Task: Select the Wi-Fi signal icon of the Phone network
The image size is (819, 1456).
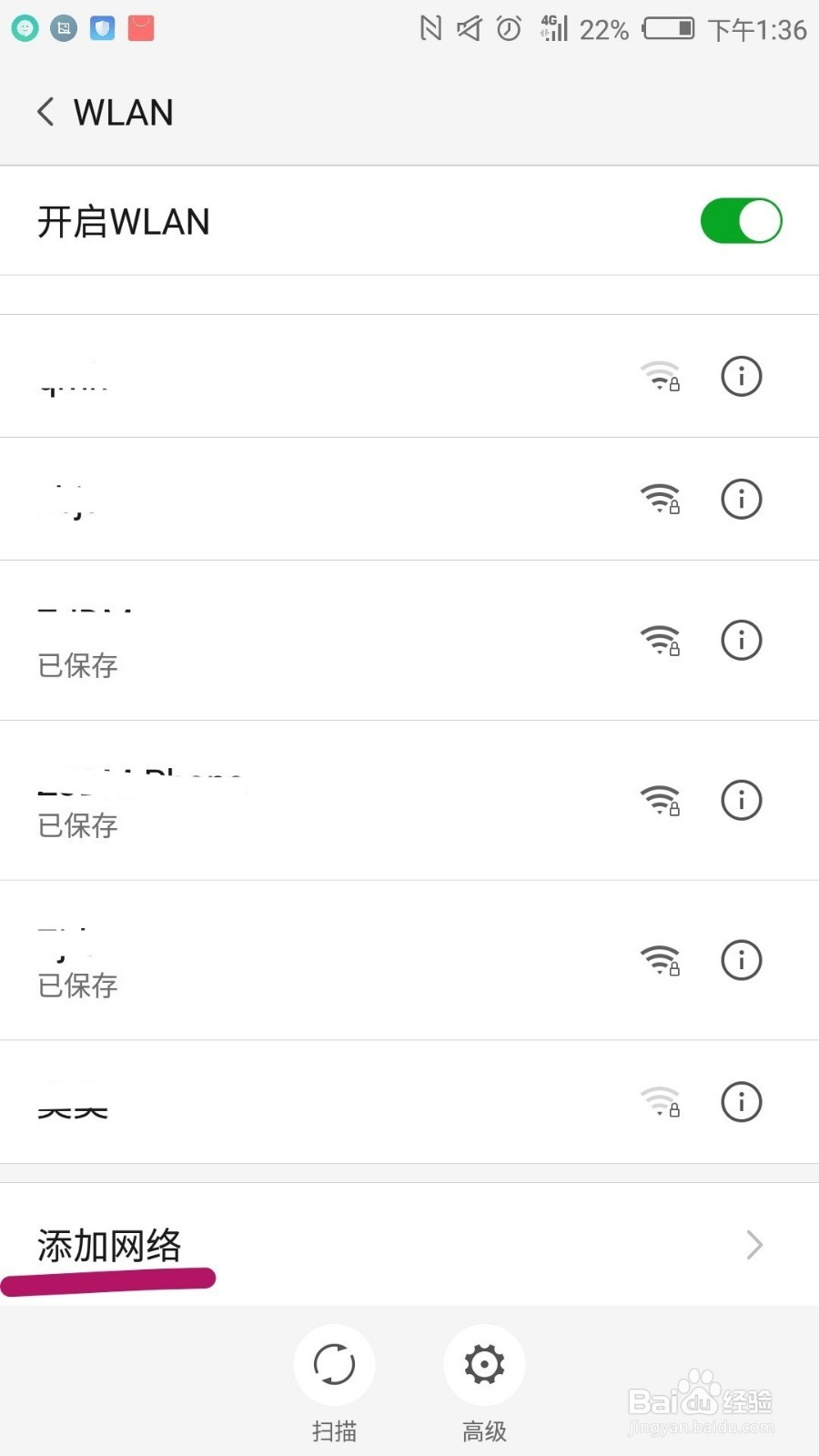Action: click(661, 801)
